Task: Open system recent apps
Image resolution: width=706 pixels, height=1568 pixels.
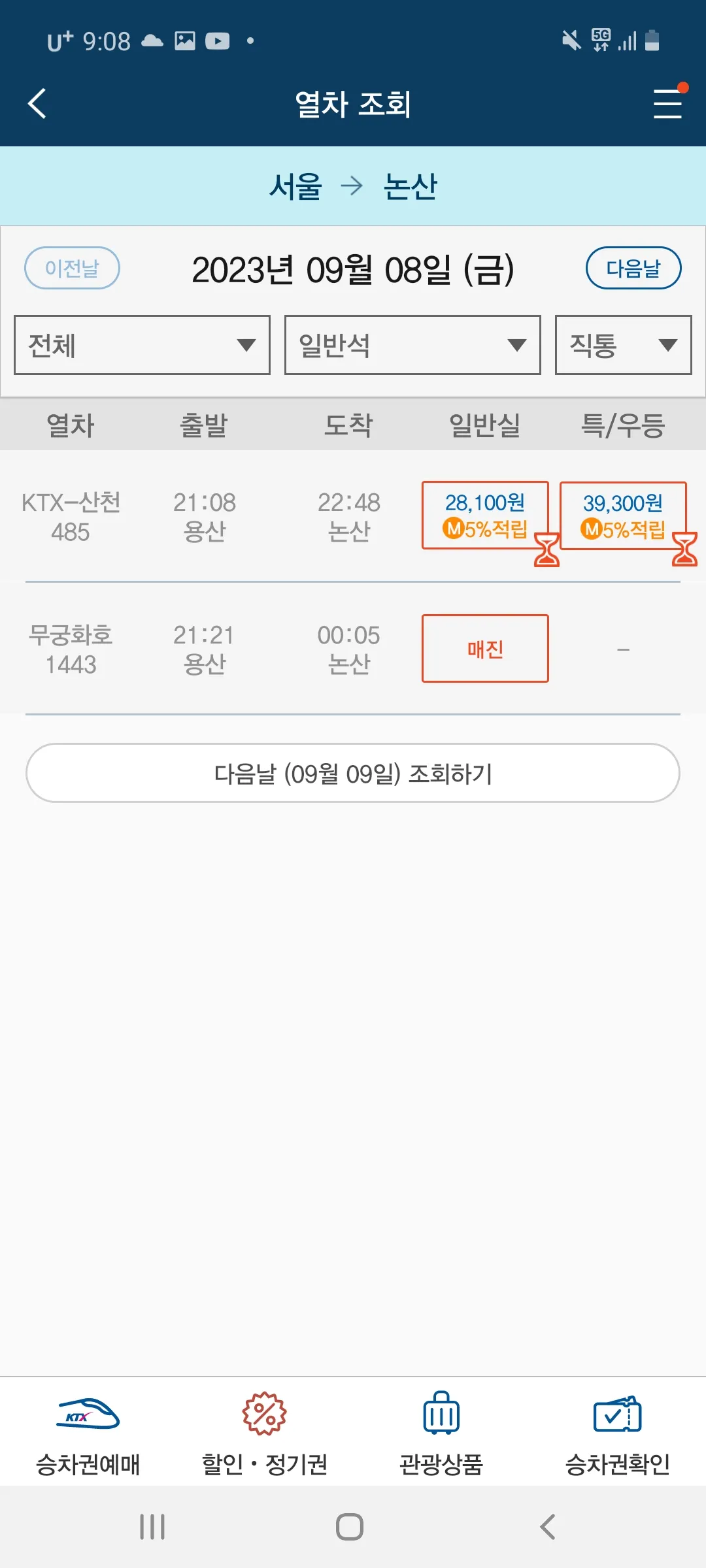Action: 152,1527
